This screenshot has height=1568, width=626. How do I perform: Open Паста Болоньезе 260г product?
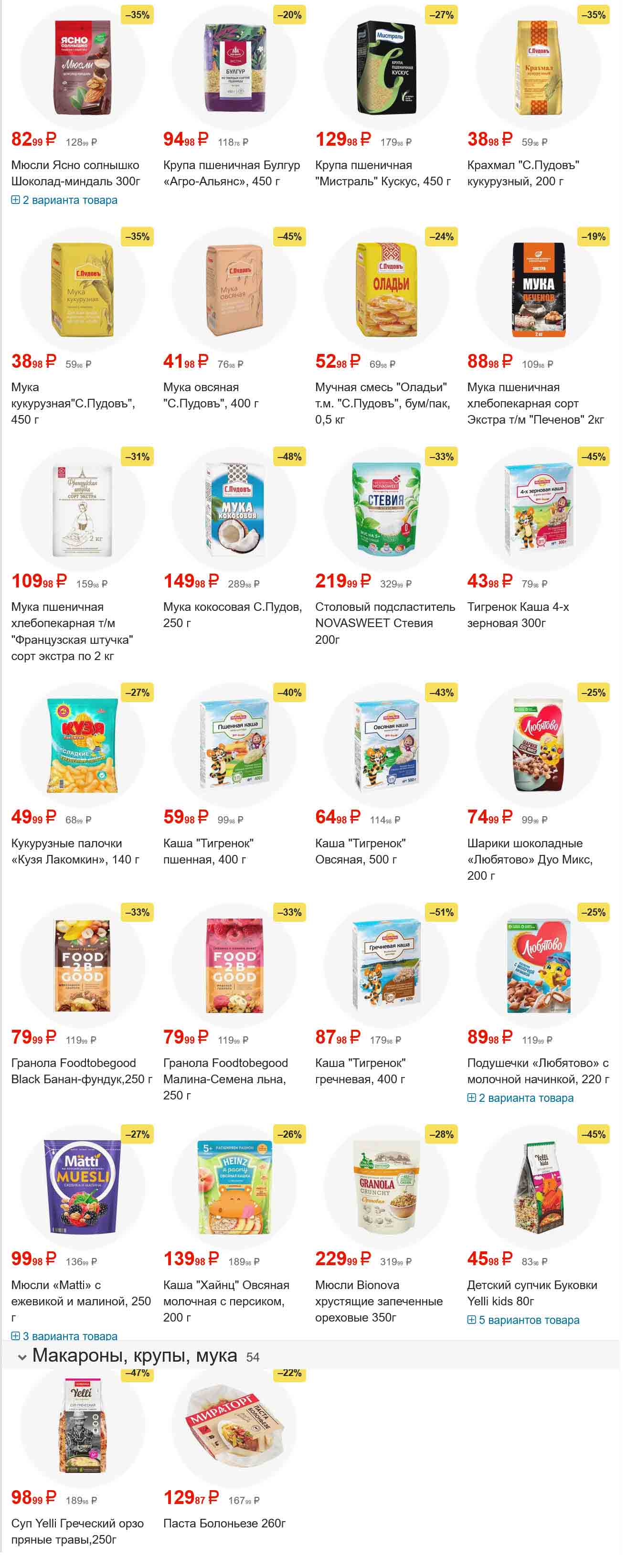[224, 1522]
